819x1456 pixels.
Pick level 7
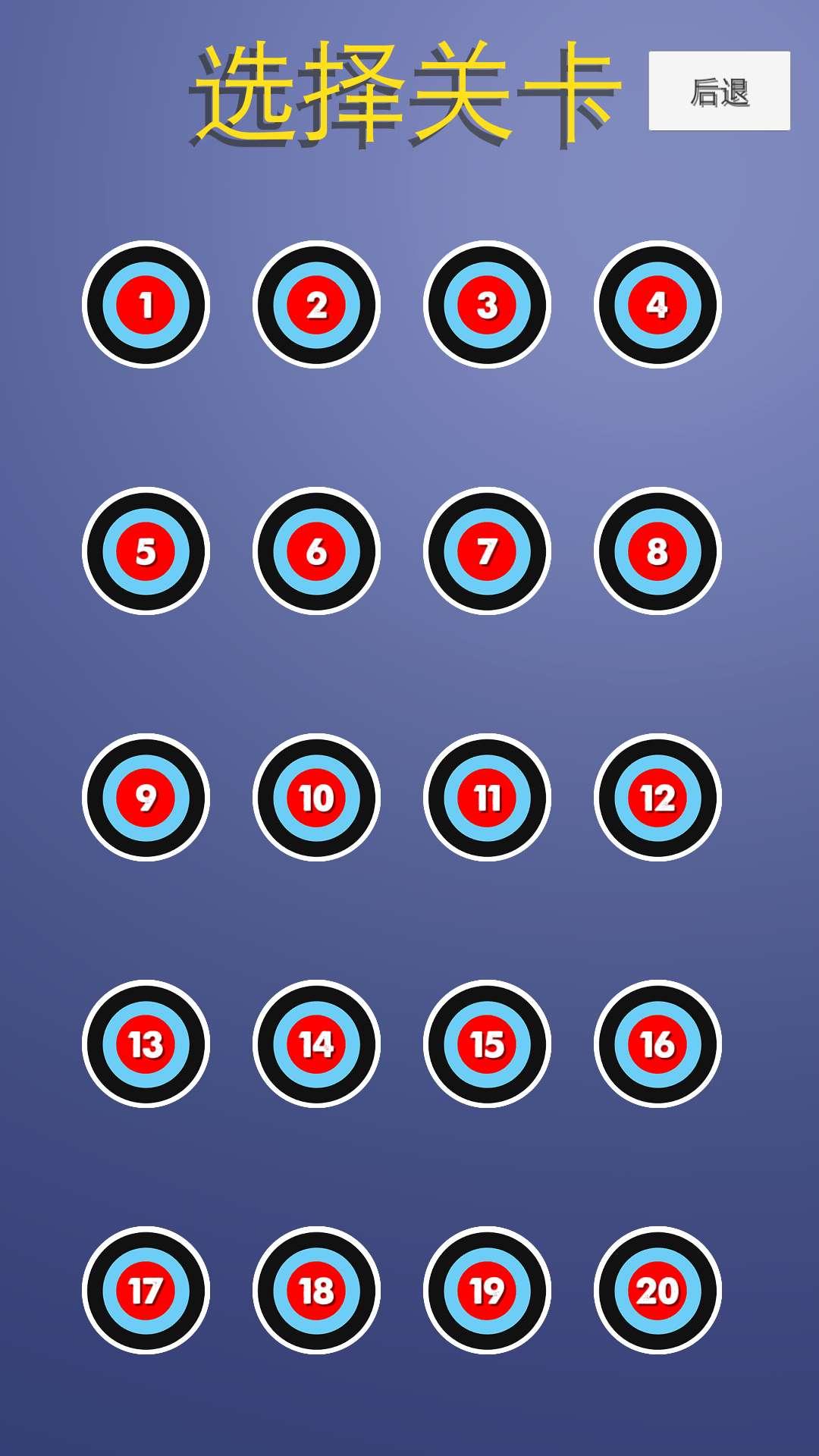pos(487,551)
